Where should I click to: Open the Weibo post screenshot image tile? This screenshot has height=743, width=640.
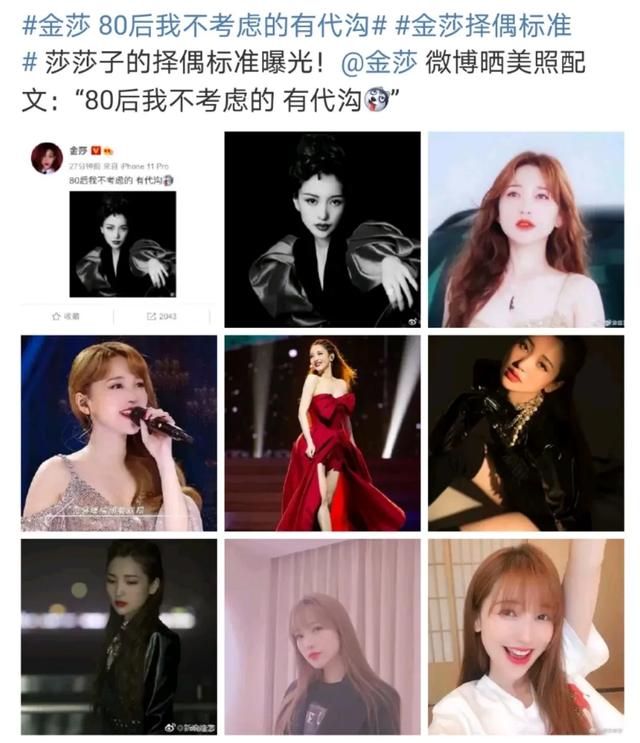pyautogui.click(x=119, y=229)
